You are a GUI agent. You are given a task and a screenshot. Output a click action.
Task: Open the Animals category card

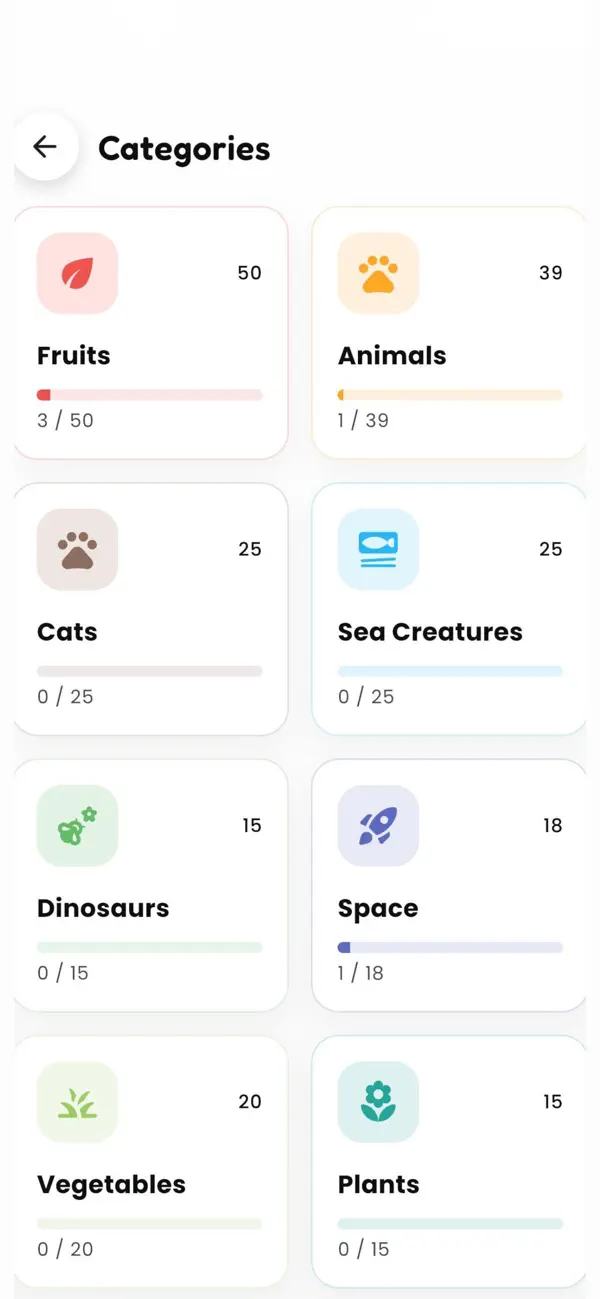click(449, 333)
